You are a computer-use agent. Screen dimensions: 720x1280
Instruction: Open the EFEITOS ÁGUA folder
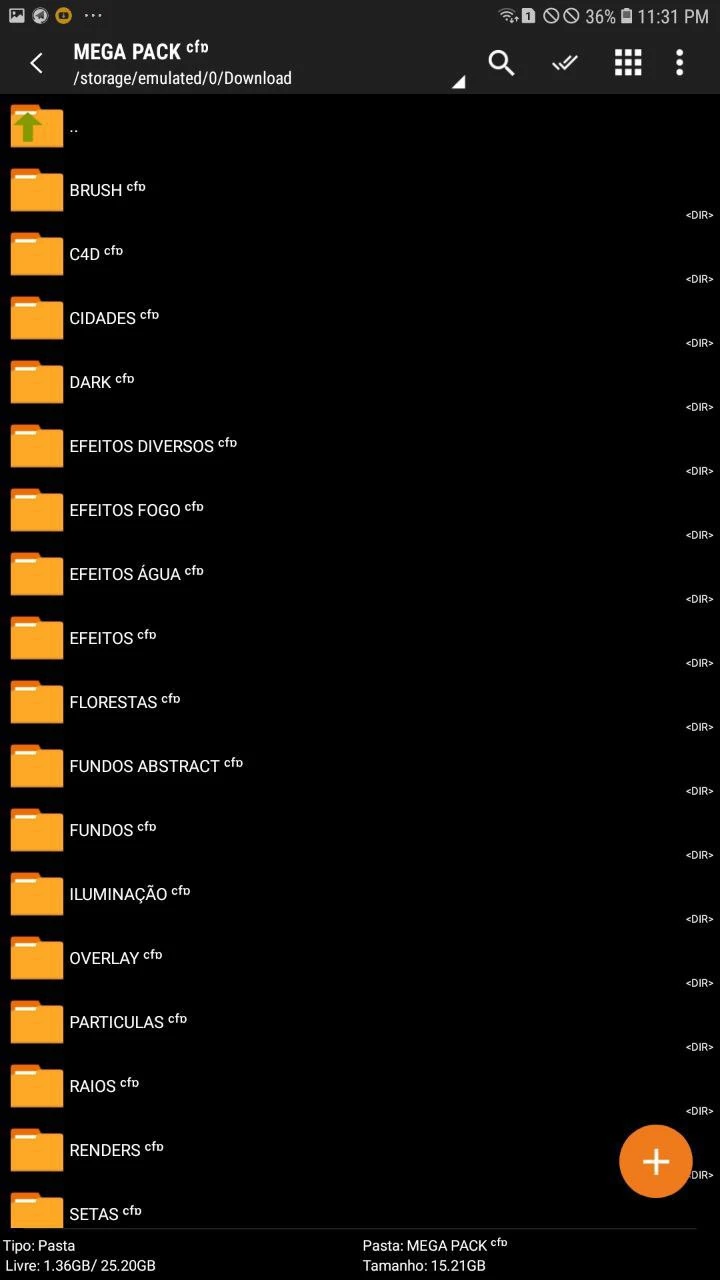point(125,574)
